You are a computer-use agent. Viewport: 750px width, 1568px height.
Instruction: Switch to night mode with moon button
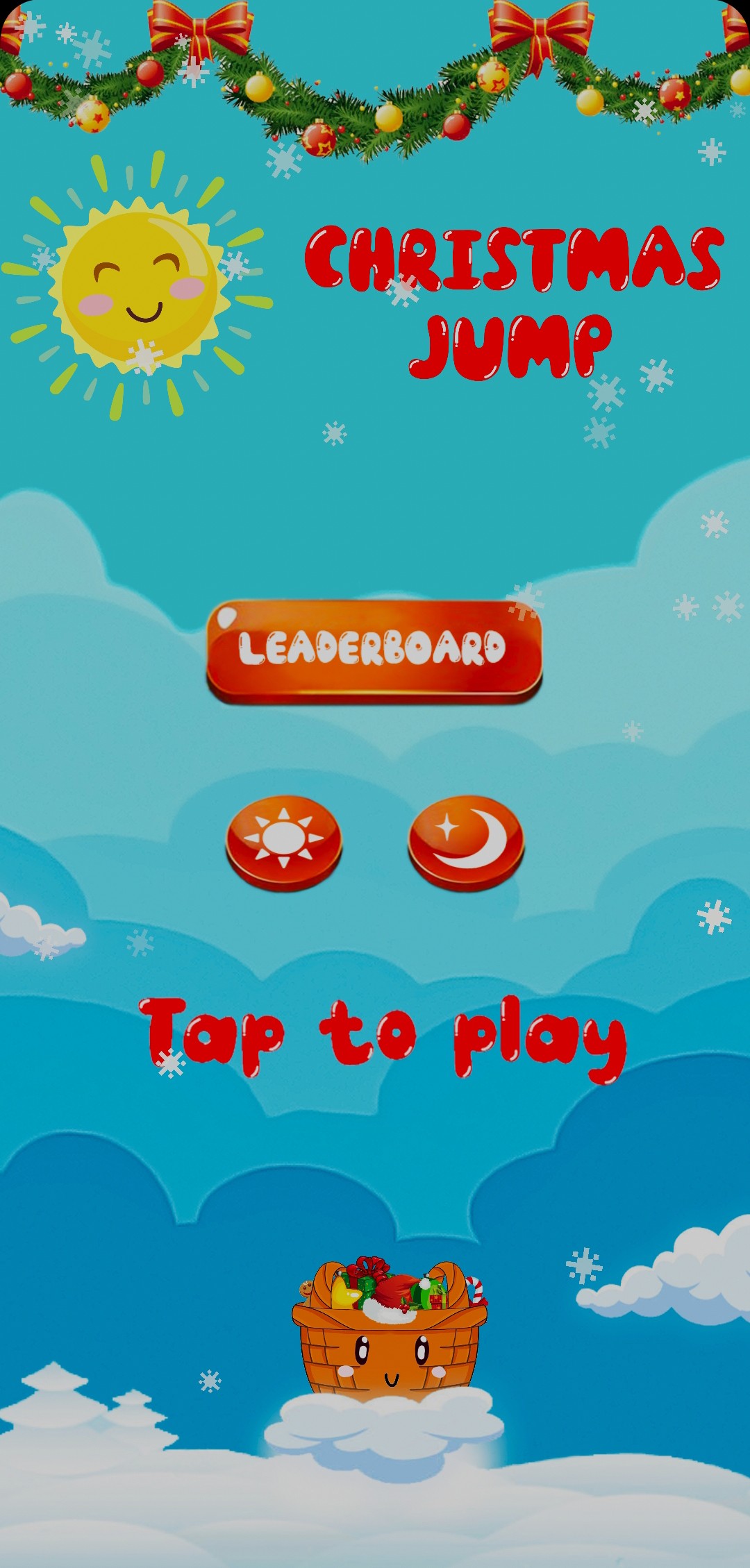point(466,840)
